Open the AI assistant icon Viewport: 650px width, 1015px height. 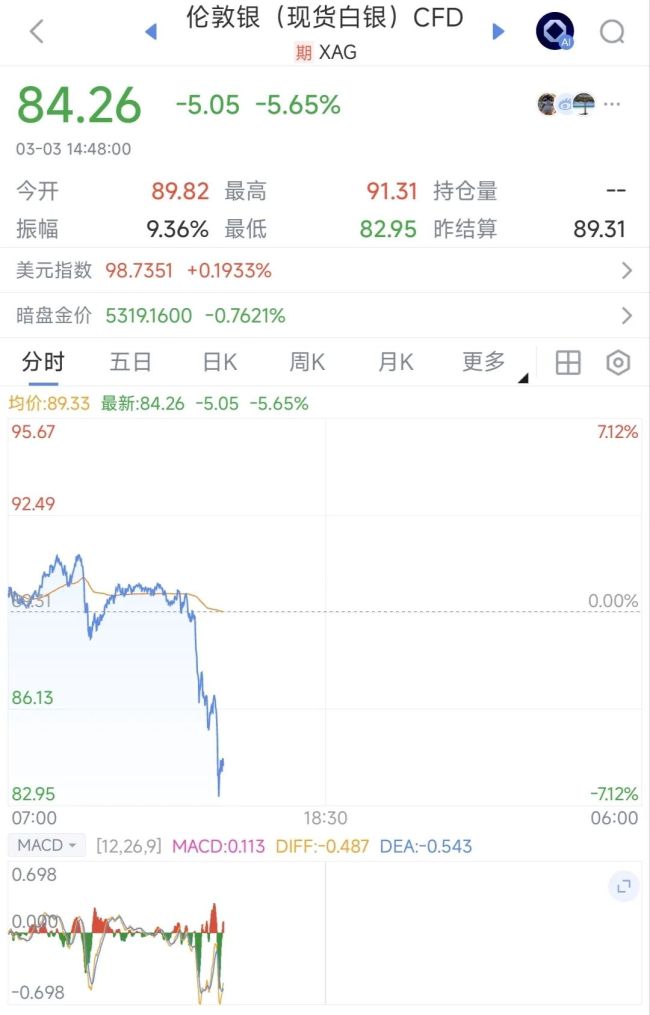[x=555, y=32]
